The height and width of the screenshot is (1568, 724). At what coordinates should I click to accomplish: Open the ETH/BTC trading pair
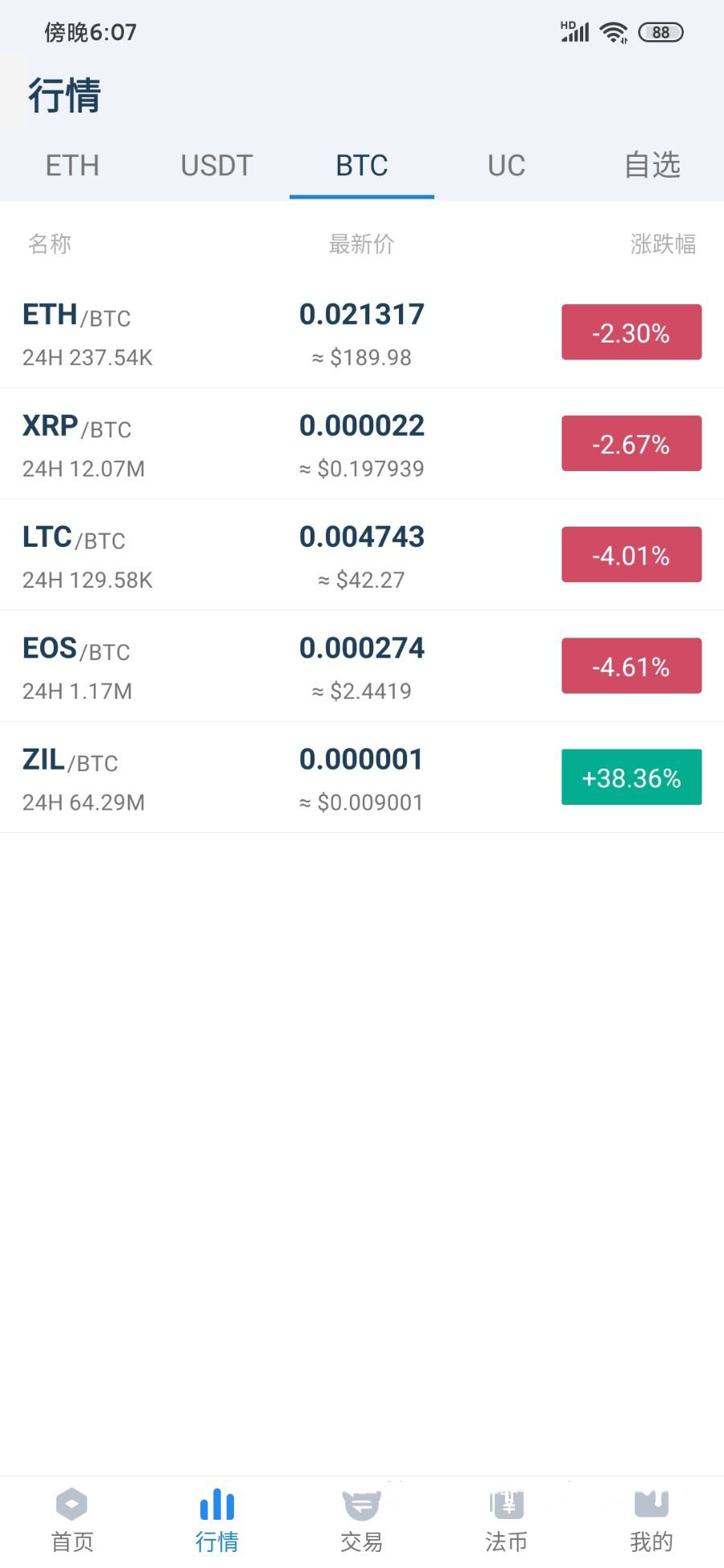coord(362,333)
